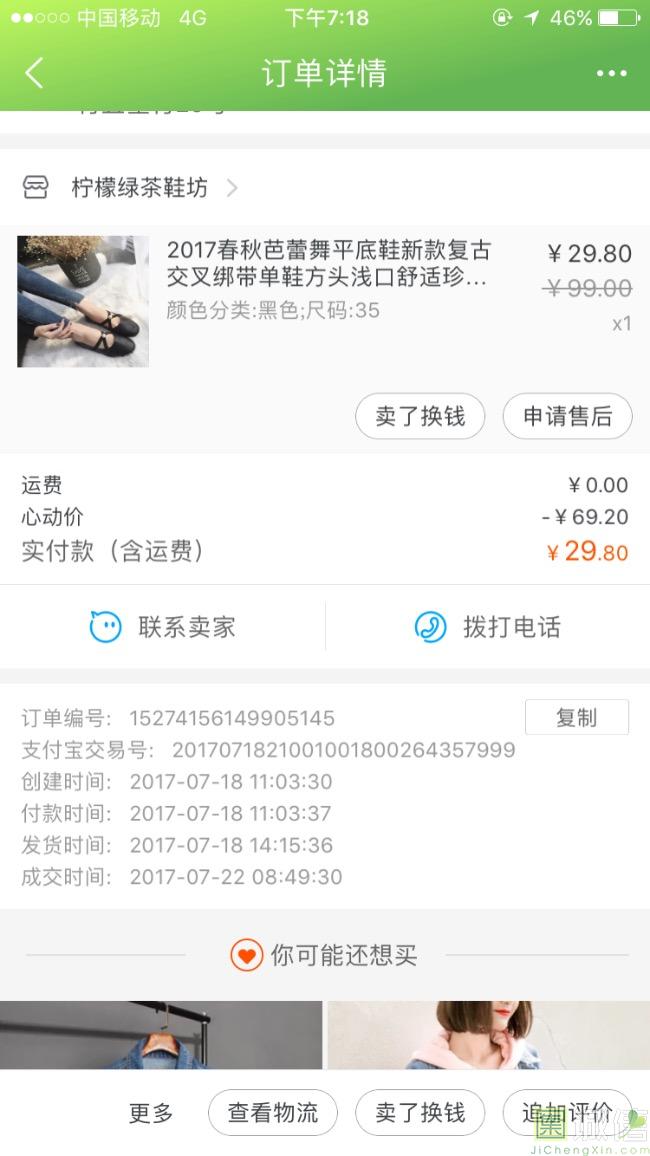Open the denim jacket recommendation
650x1156 pixels.
[161, 1035]
